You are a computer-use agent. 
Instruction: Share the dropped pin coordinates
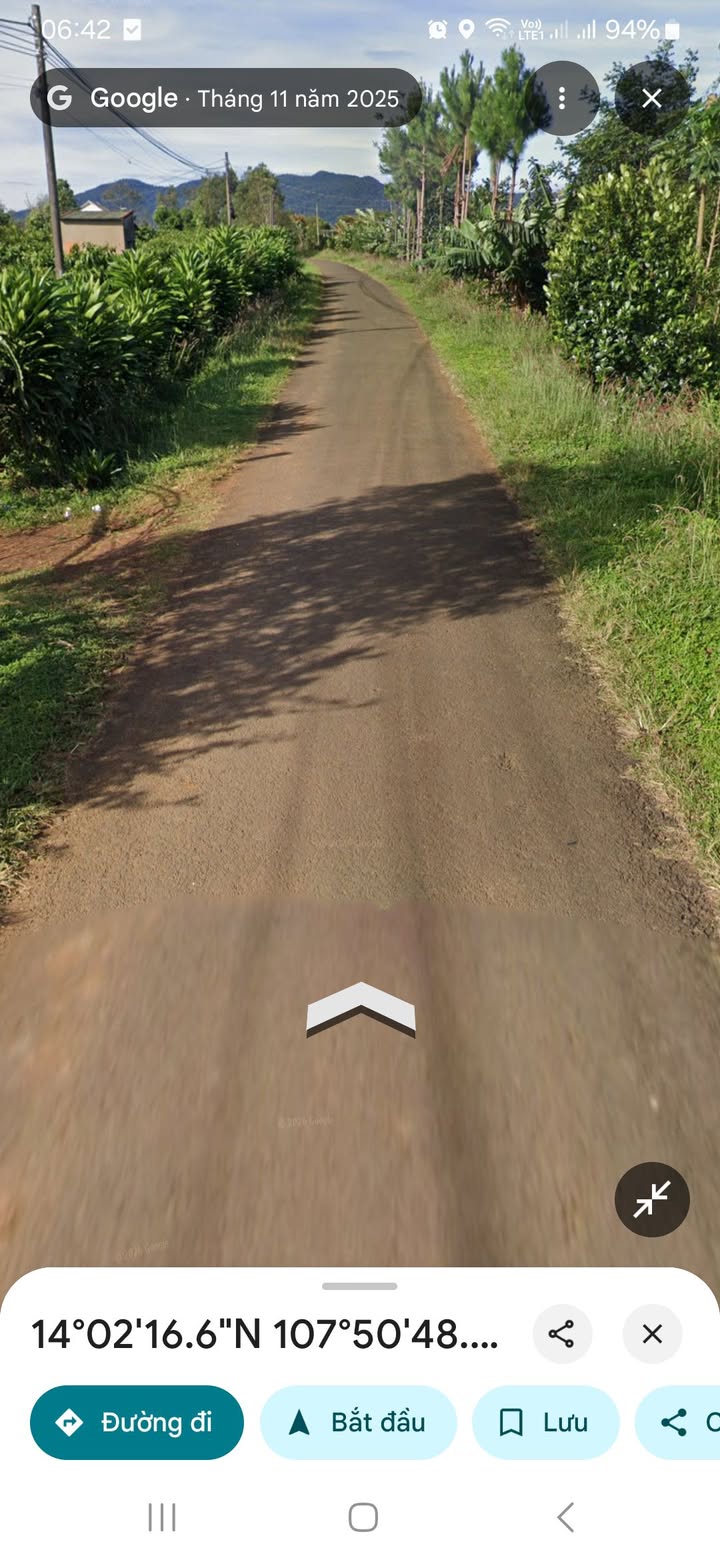[x=562, y=1334]
